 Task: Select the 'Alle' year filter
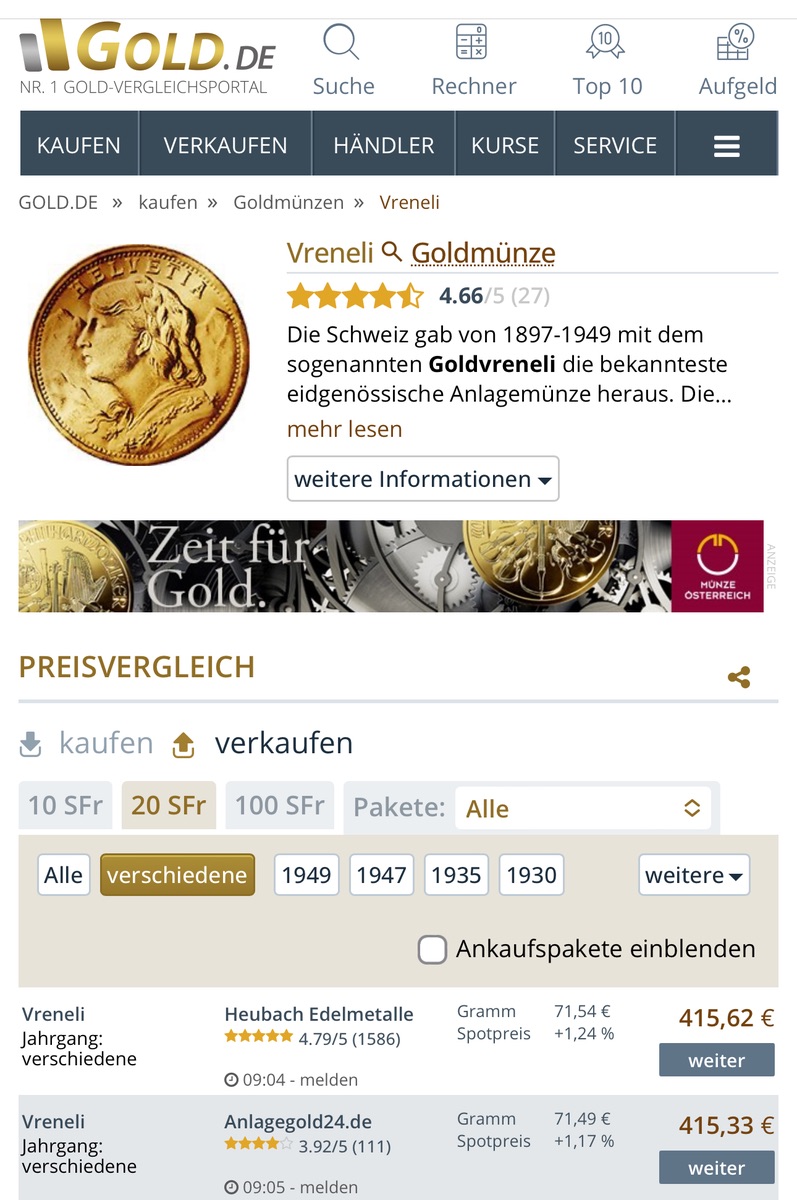tap(63, 875)
